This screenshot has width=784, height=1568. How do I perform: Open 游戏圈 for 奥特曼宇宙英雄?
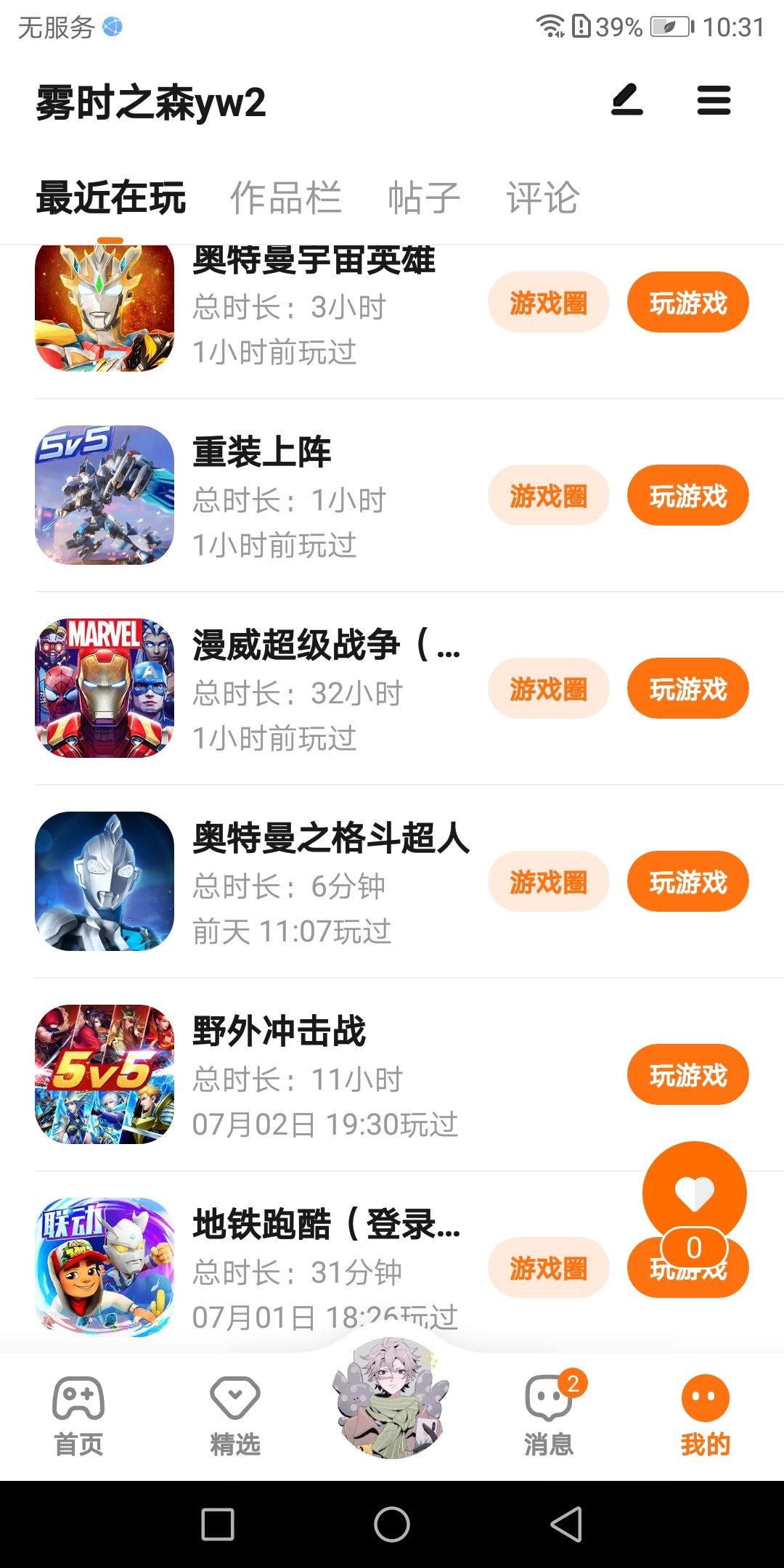pyautogui.click(x=548, y=303)
